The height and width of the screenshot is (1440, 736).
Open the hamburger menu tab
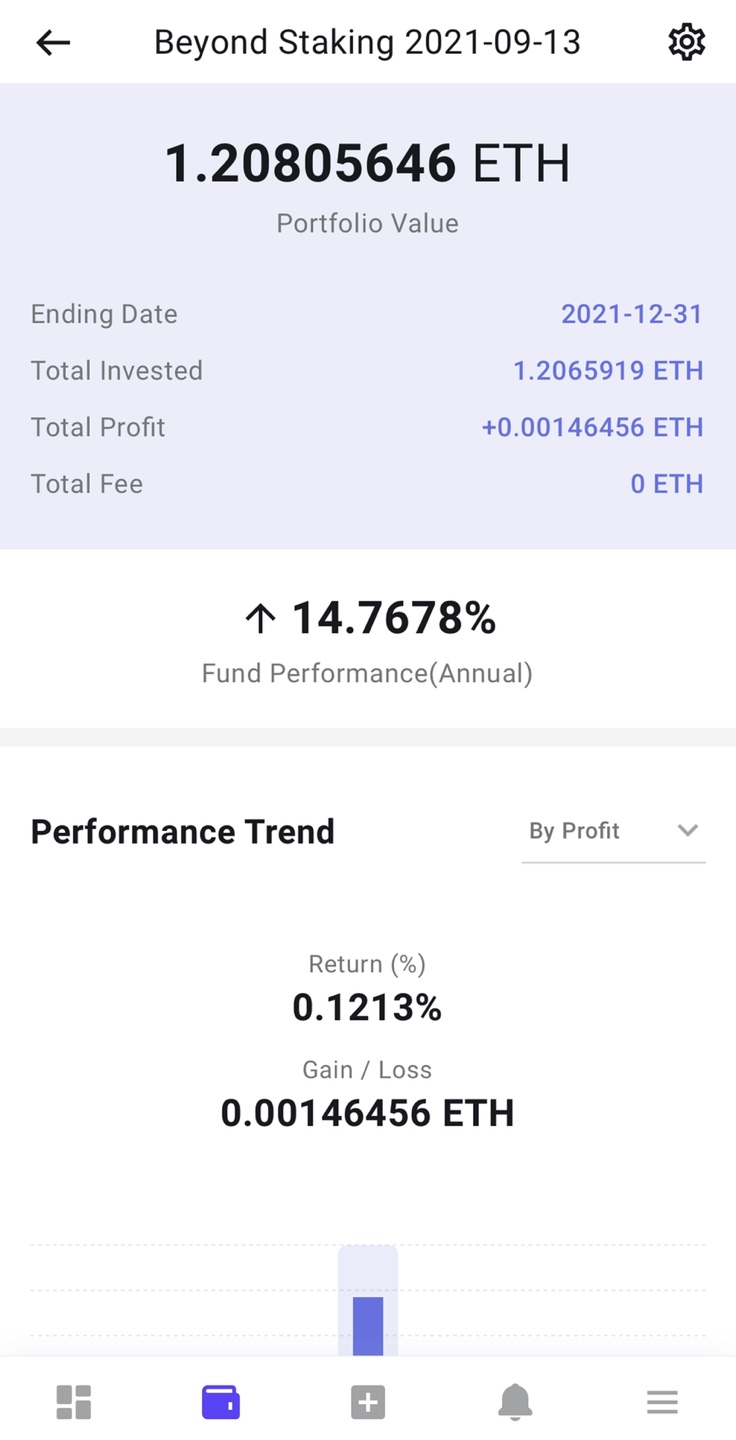click(662, 1402)
